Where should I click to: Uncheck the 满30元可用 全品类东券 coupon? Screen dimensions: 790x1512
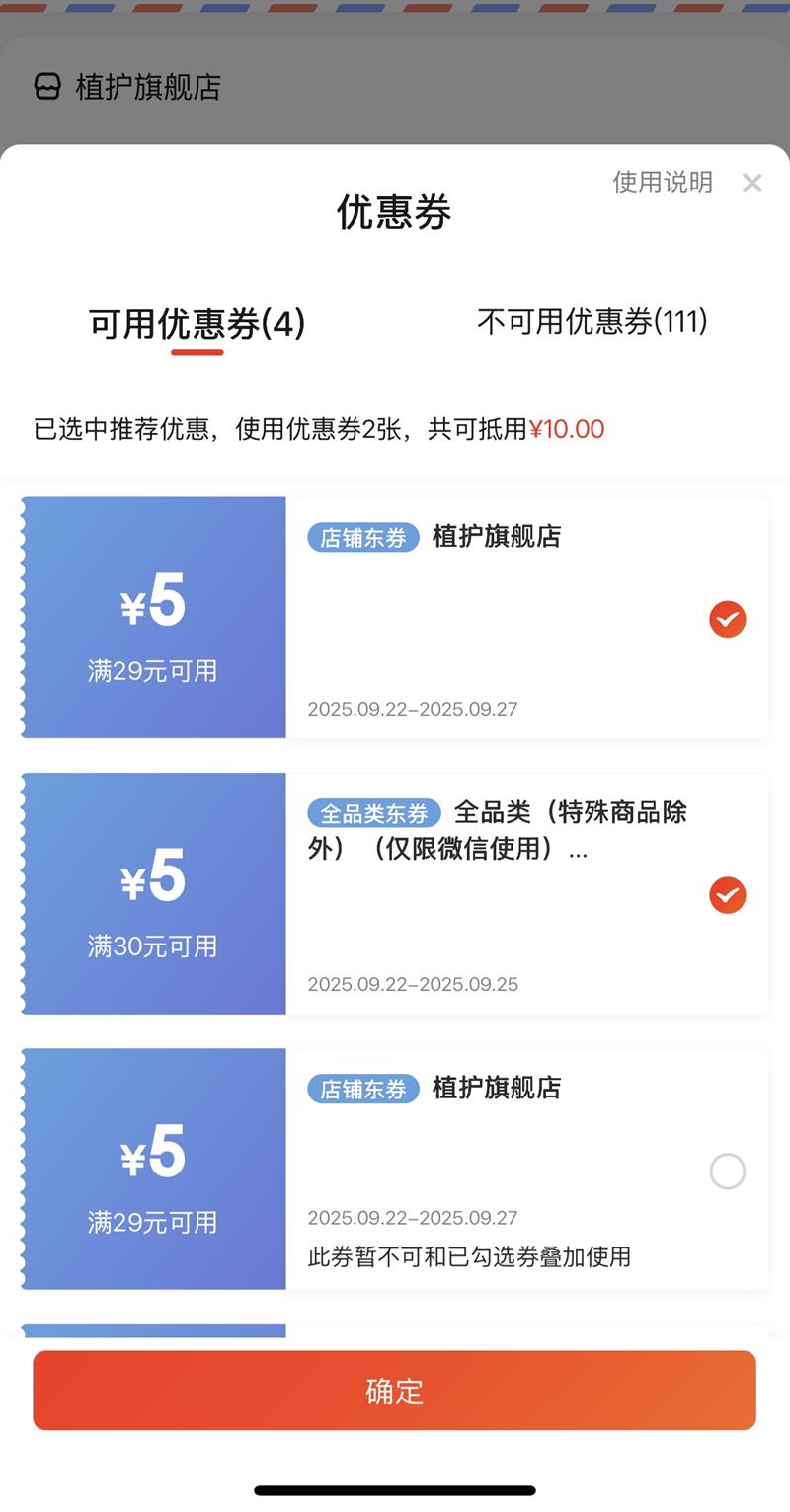[x=728, y=895]
